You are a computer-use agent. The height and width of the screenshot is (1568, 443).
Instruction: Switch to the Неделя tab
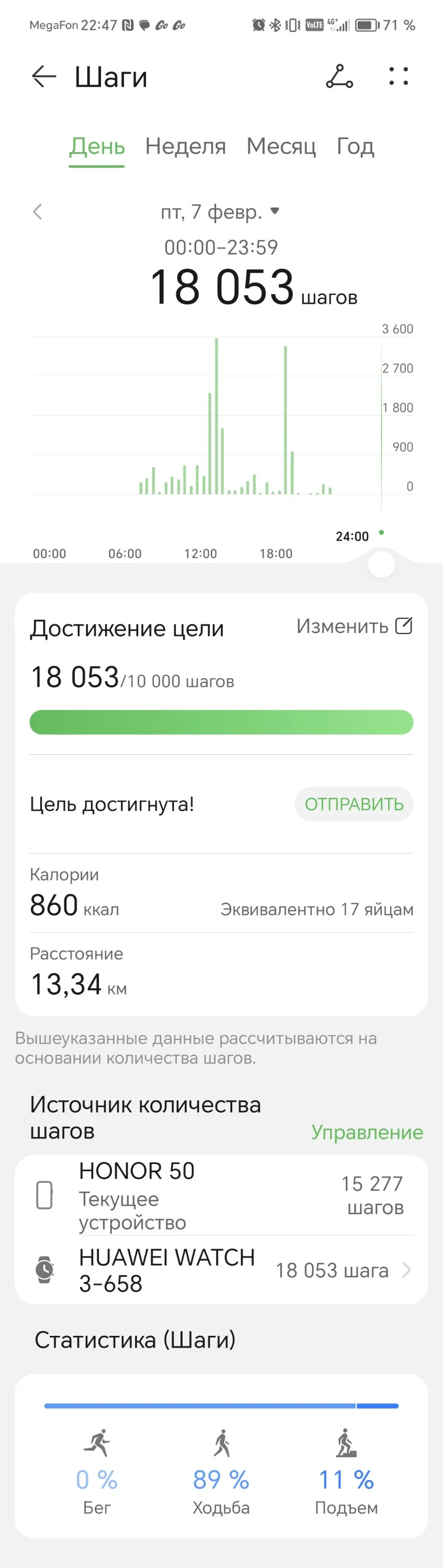(x=185, y=147)
